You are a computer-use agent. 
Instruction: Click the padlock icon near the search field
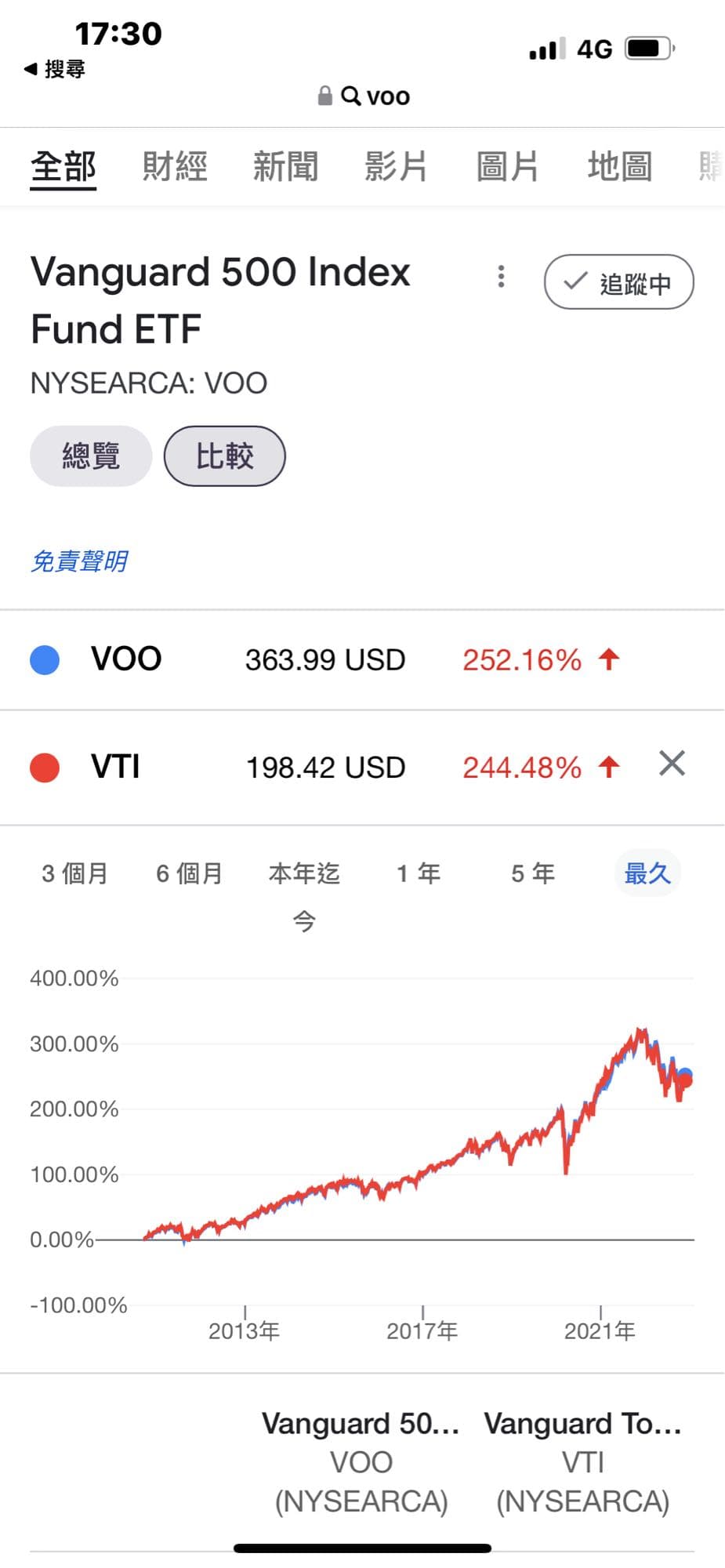[x=324, y=95]
